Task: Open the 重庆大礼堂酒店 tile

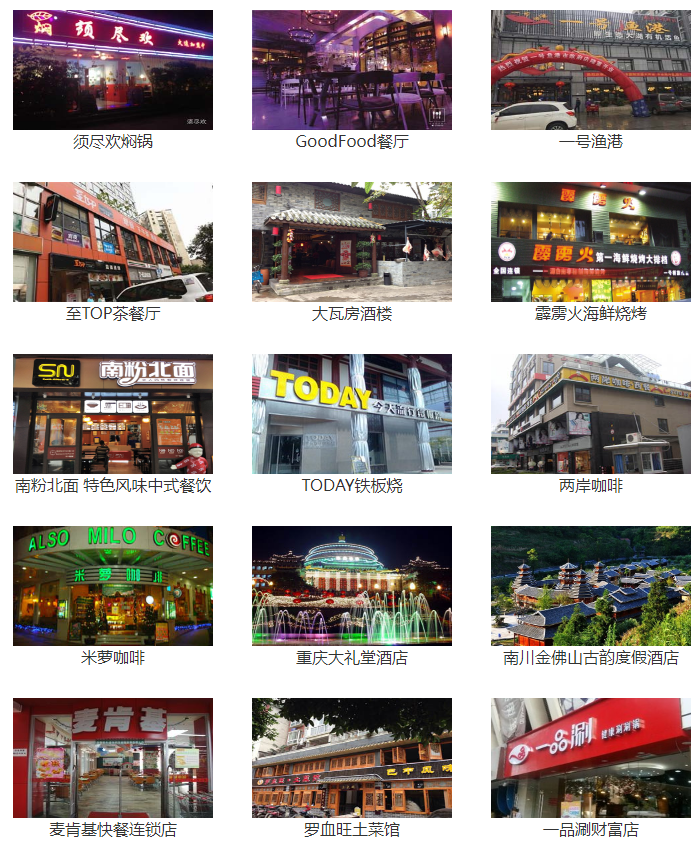Action: point(351,586)
